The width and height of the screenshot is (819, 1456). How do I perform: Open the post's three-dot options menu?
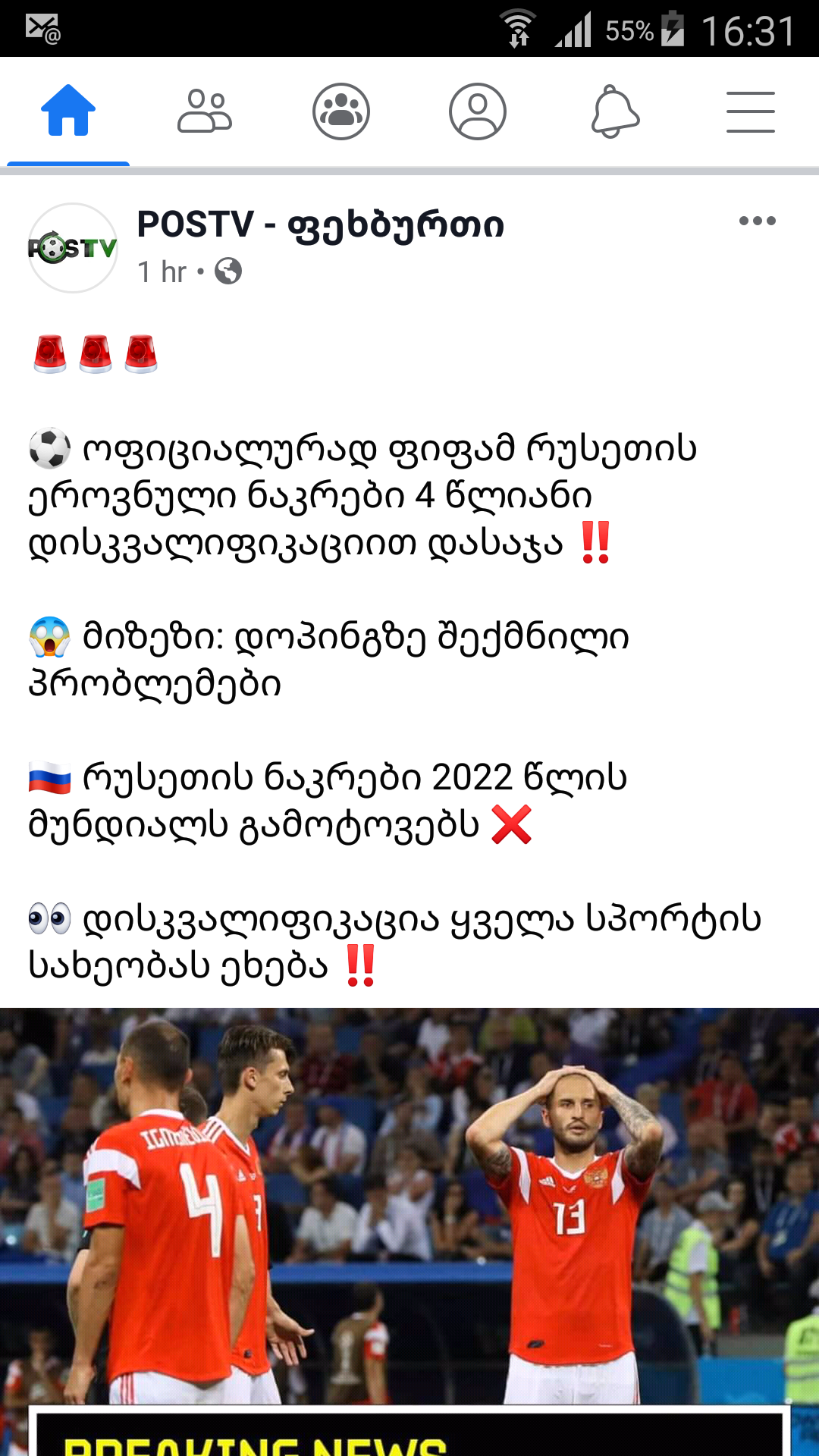click(757, 221)
